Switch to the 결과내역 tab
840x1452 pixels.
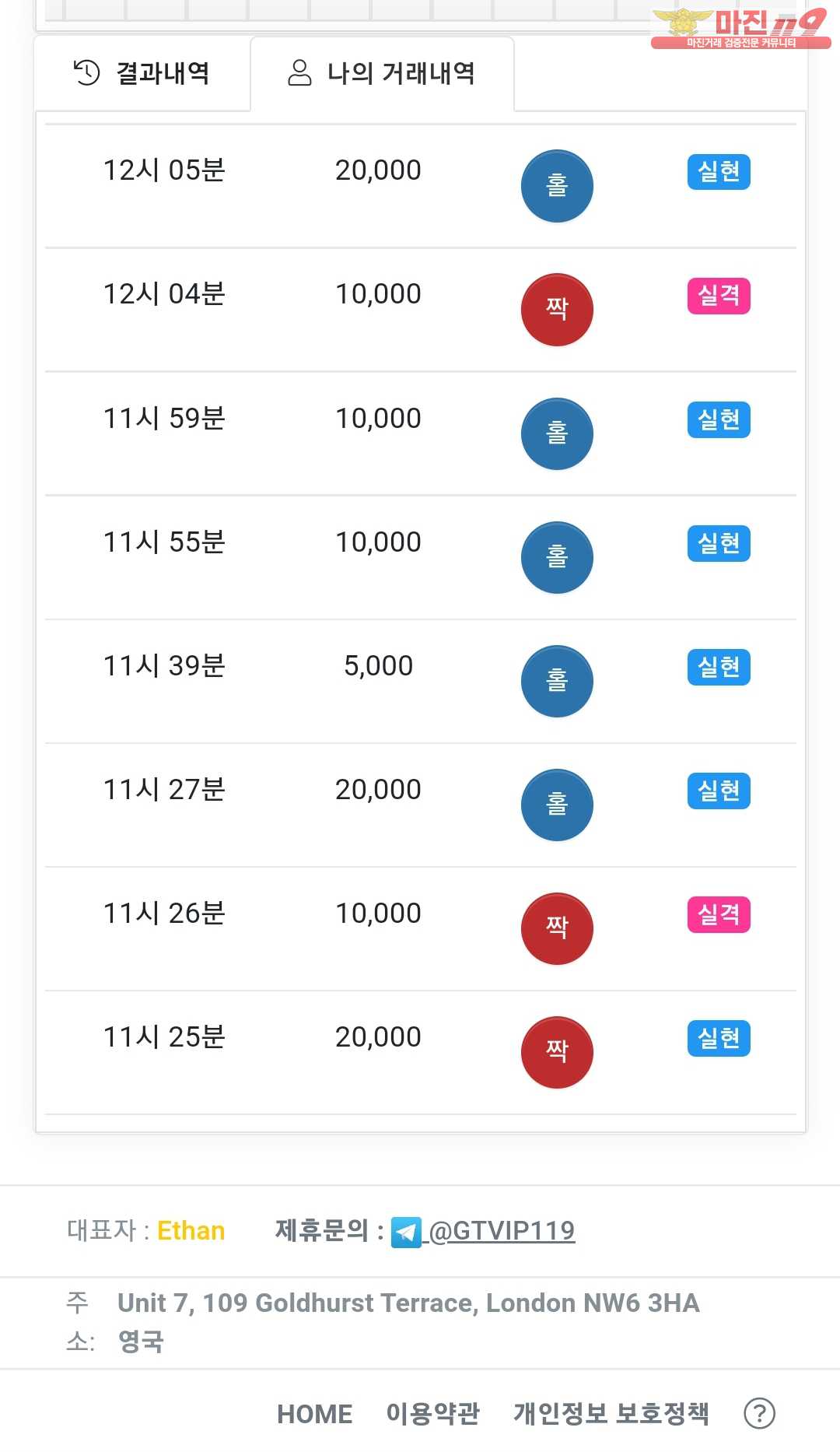pos(142,73)
